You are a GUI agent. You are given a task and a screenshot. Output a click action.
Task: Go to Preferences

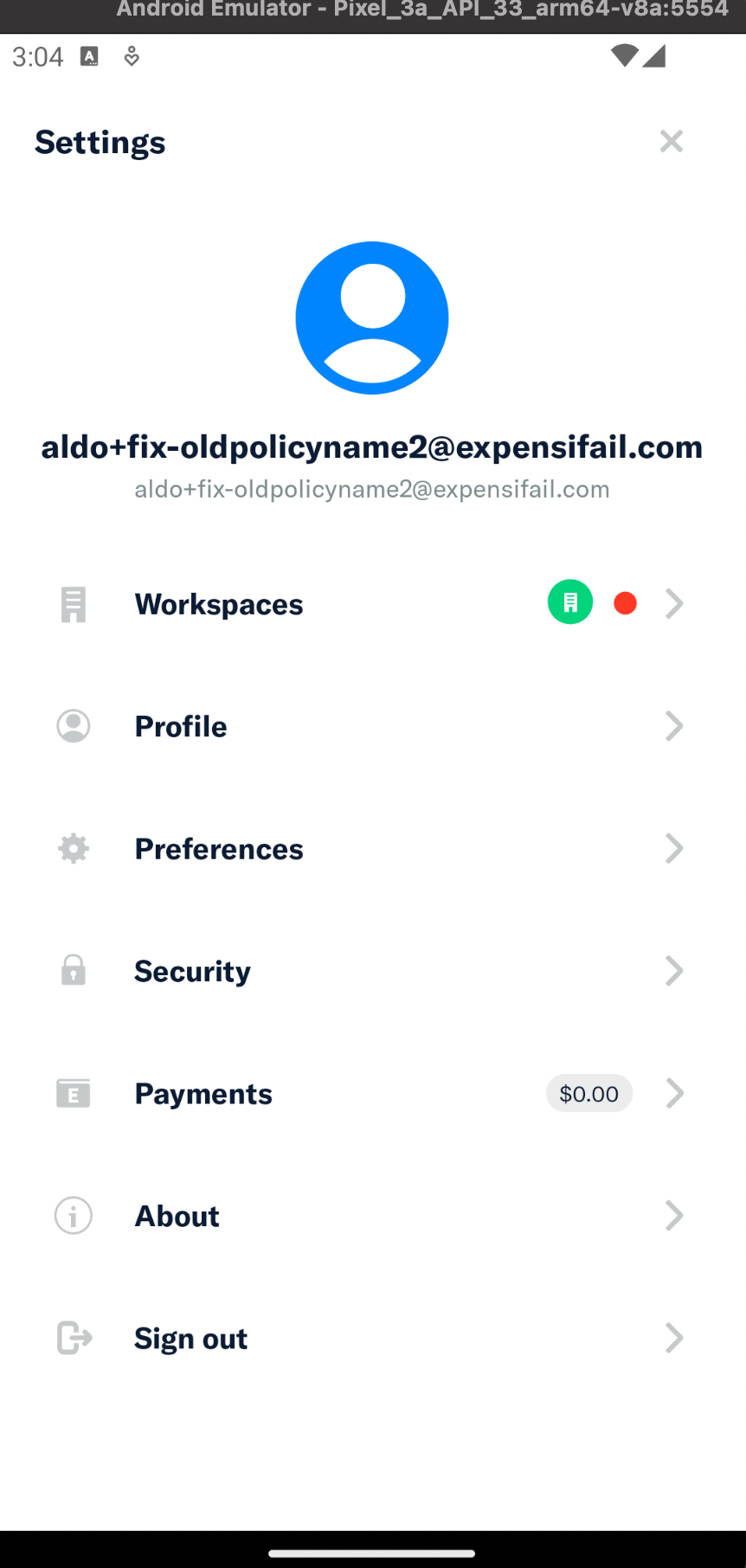[x=372, y=849]
